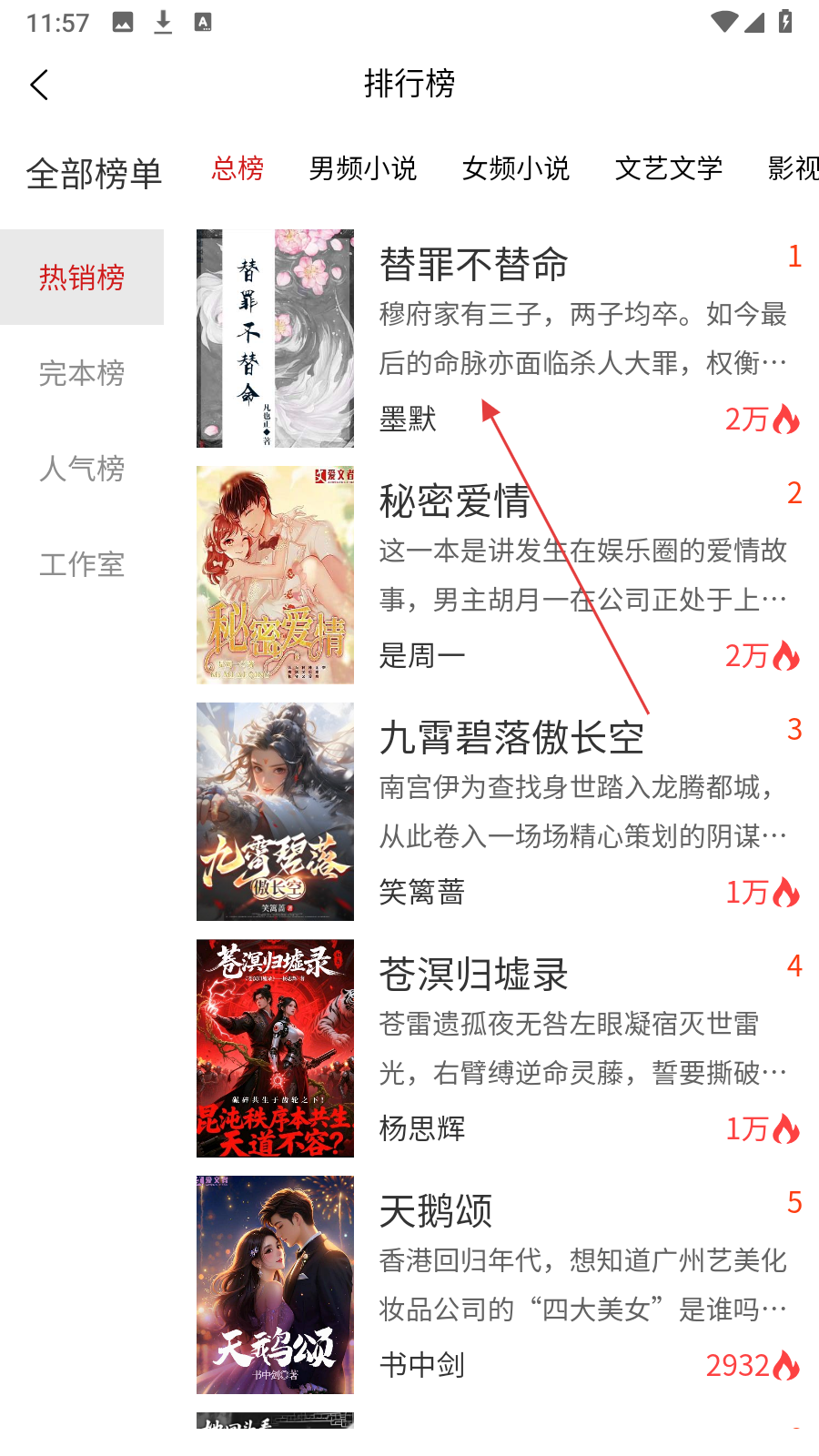
Task: Open the book 天鹅颂
Action: pos(499,1285)
